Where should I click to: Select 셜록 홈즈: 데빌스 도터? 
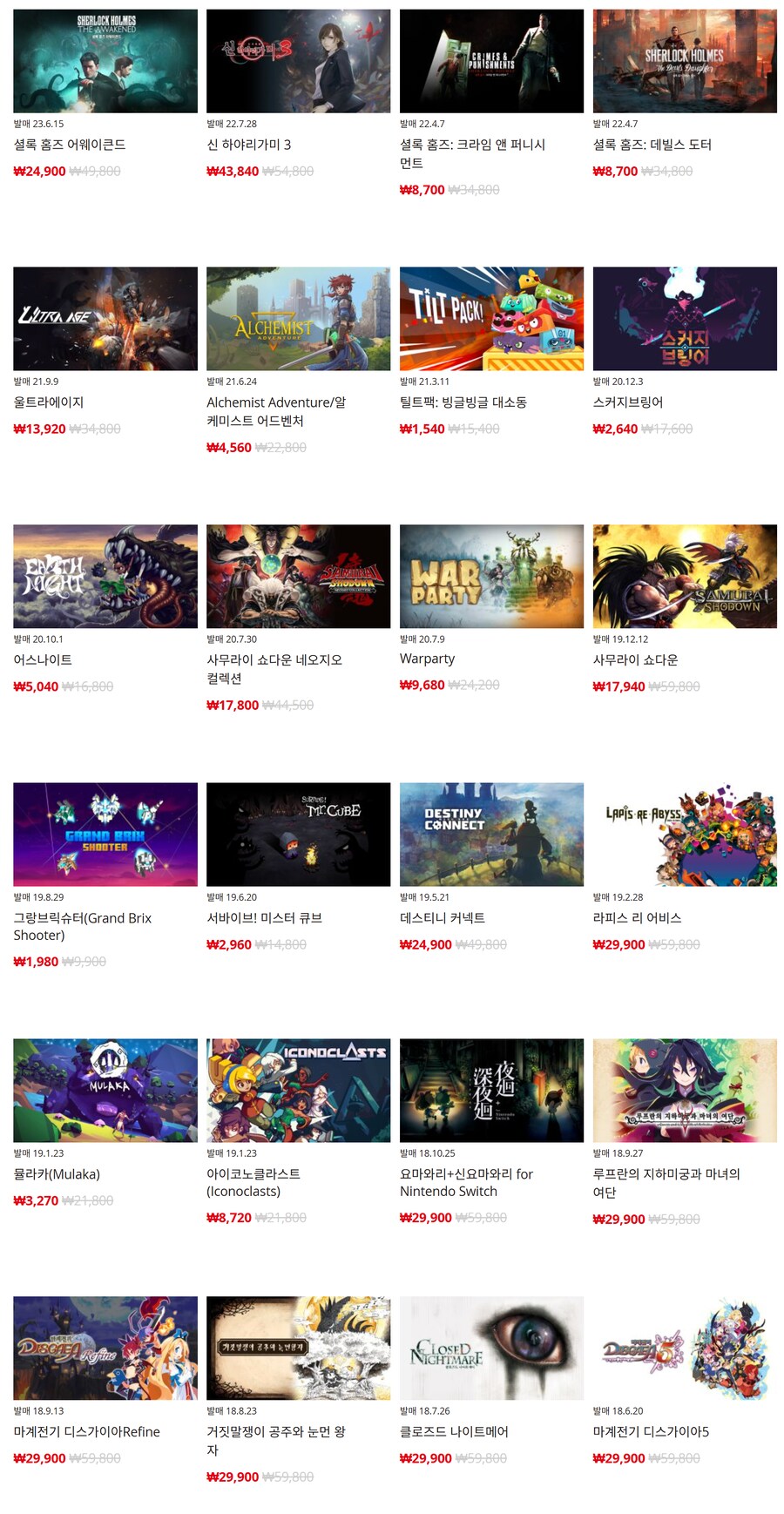click(x=685, y=61)
